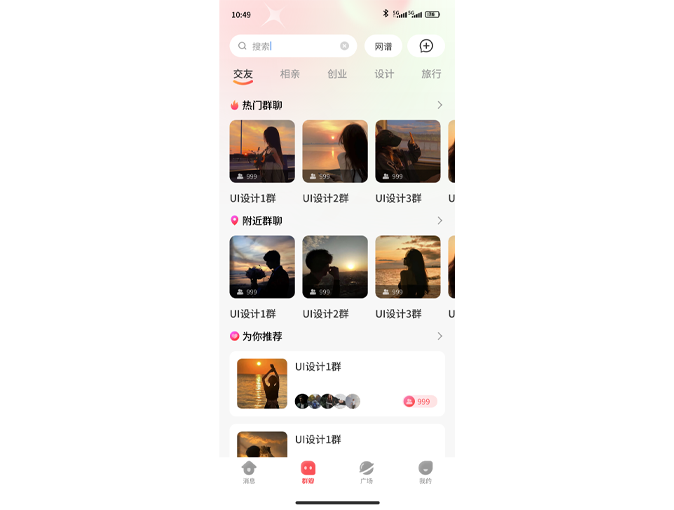This screenshot has height=510, width=674.
Task: Switch to the 广场 tab
Action: coord(367,472)
